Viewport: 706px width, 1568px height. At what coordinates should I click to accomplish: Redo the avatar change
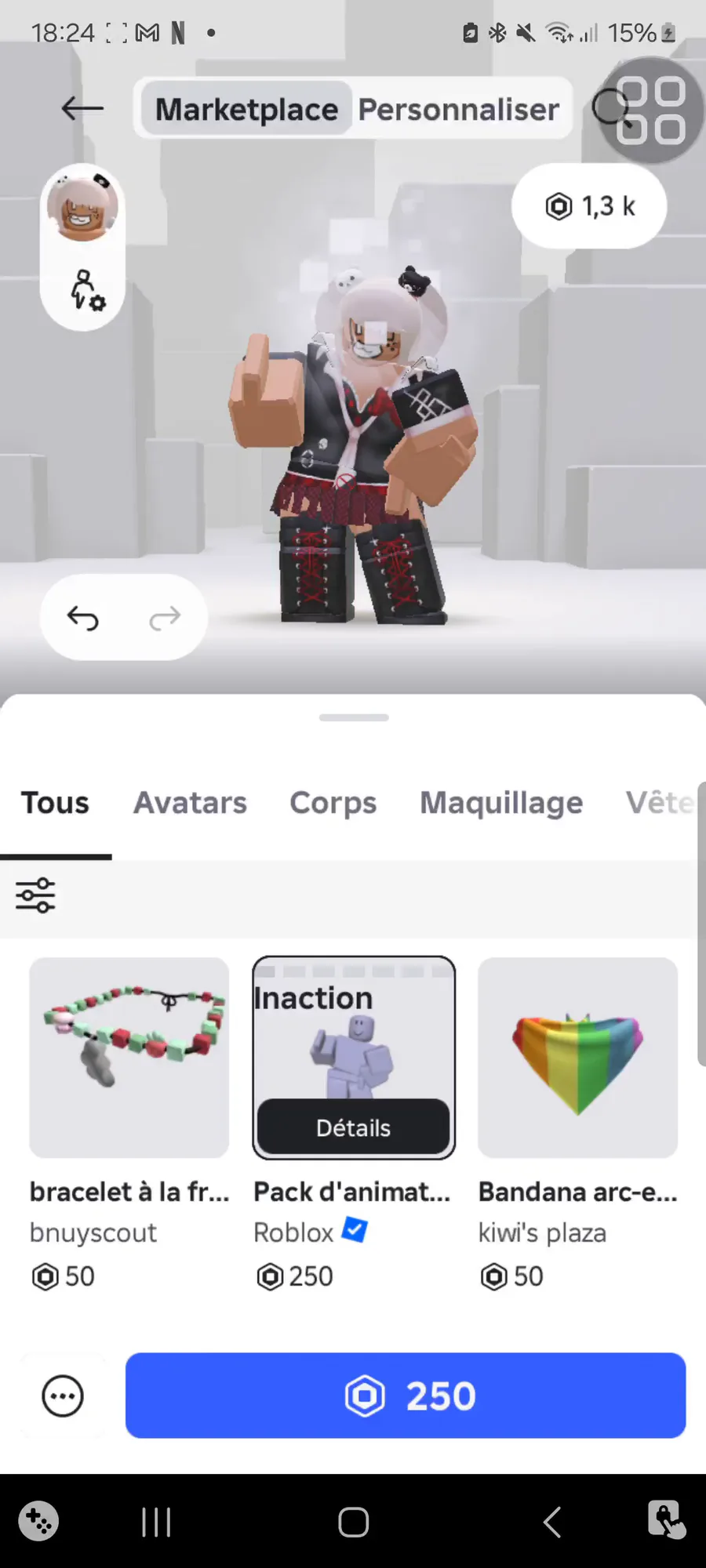click(x=165, y=619)
